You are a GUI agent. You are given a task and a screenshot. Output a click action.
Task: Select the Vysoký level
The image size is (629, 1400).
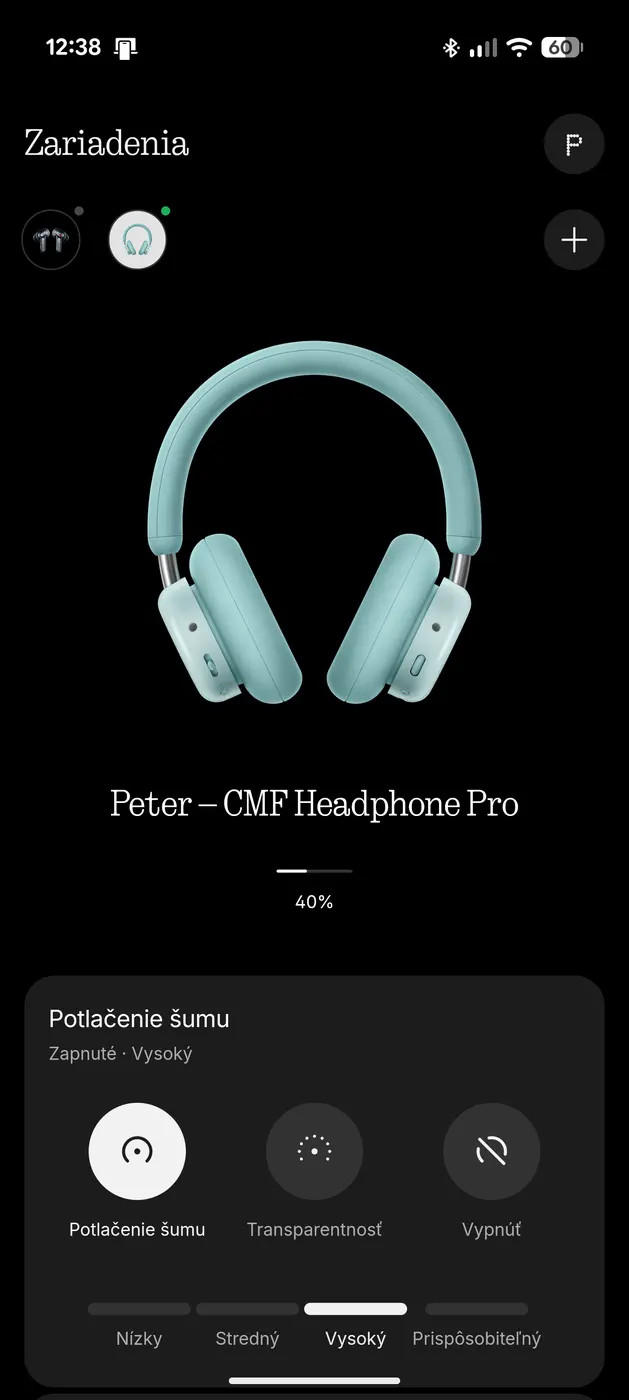tap(355, 1323)
